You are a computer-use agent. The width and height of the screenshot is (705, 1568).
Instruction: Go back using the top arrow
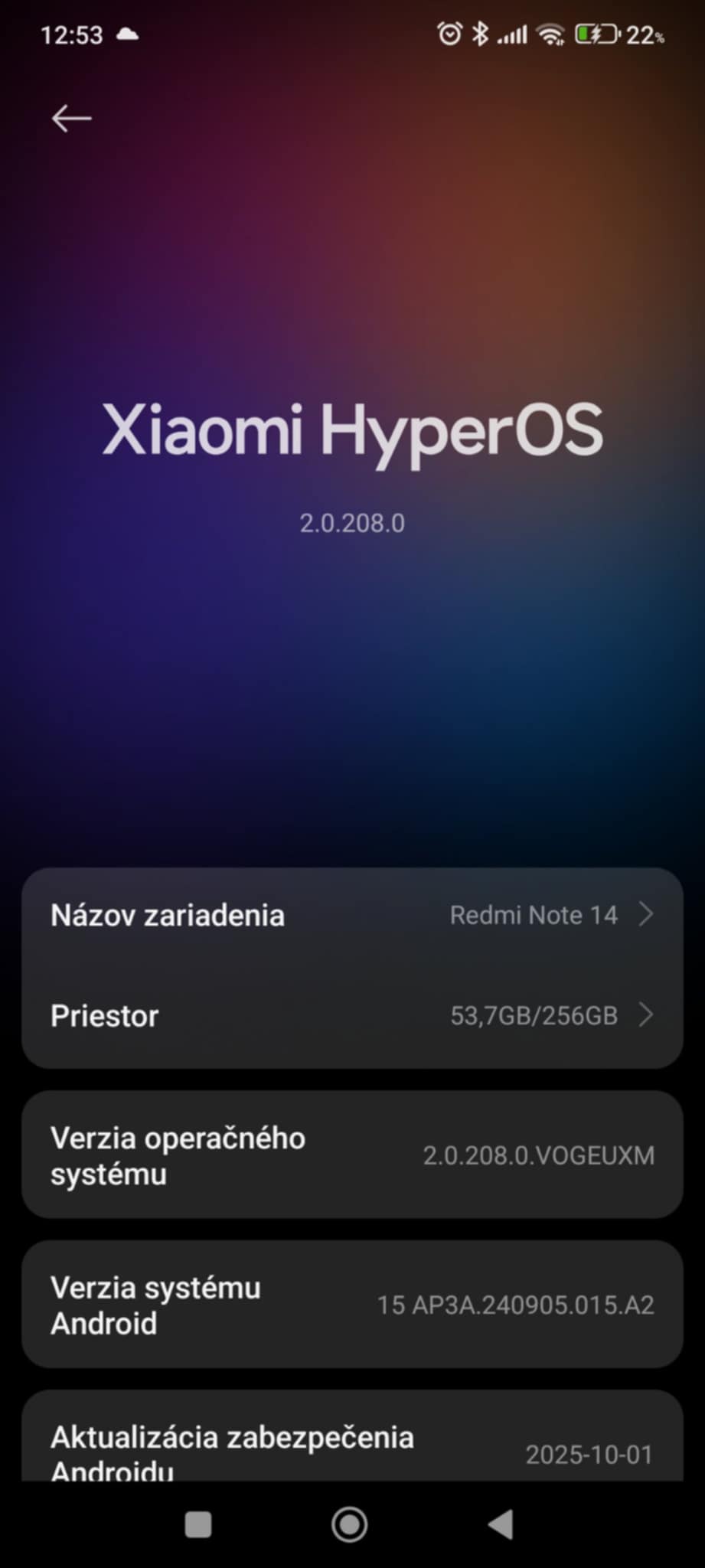pos(71,119)
